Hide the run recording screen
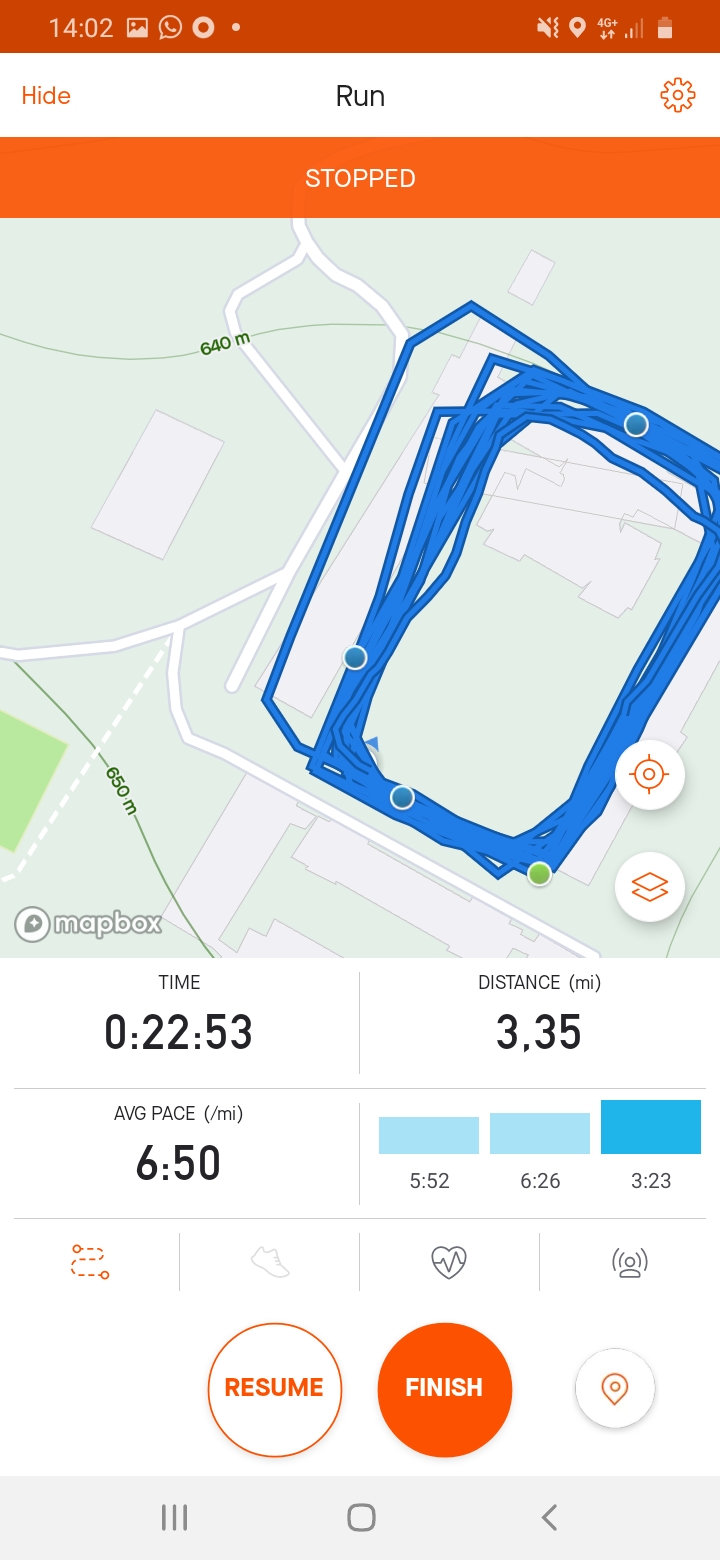The height and width of the screenshot is (1560, 720). pos(46,96)
